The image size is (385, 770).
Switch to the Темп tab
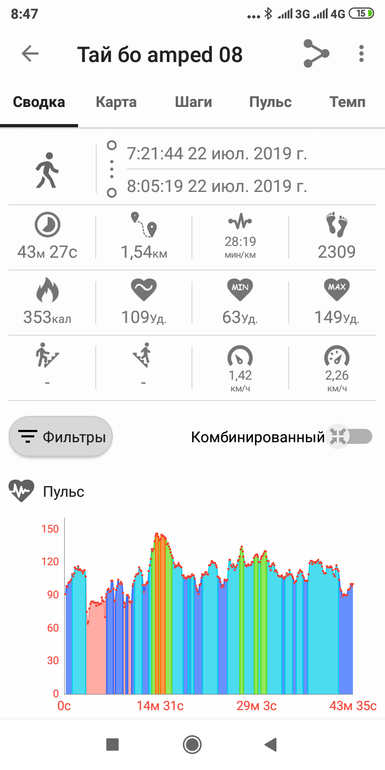point(347,102)
